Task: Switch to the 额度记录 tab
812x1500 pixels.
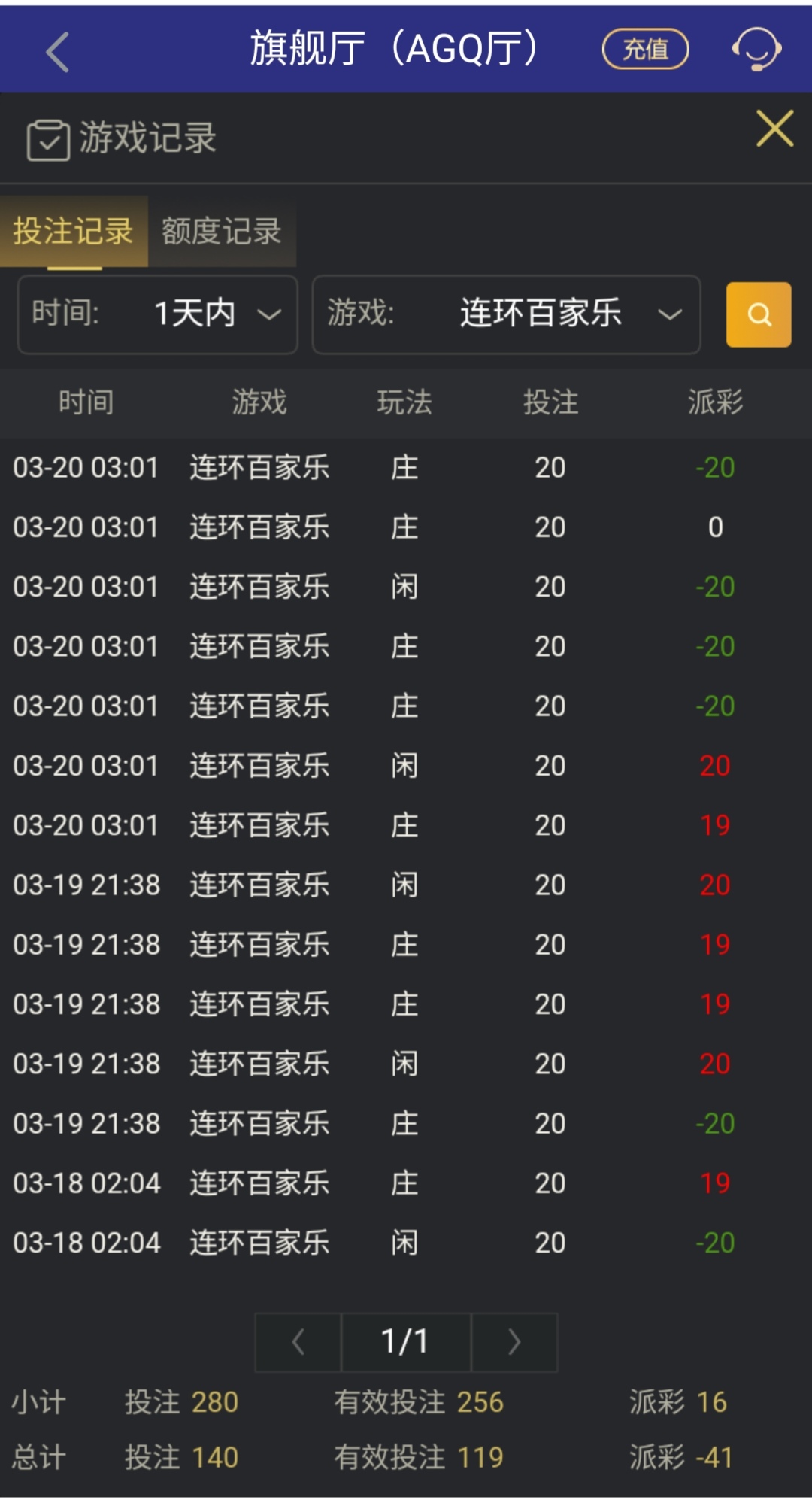Action: (220, 233)
